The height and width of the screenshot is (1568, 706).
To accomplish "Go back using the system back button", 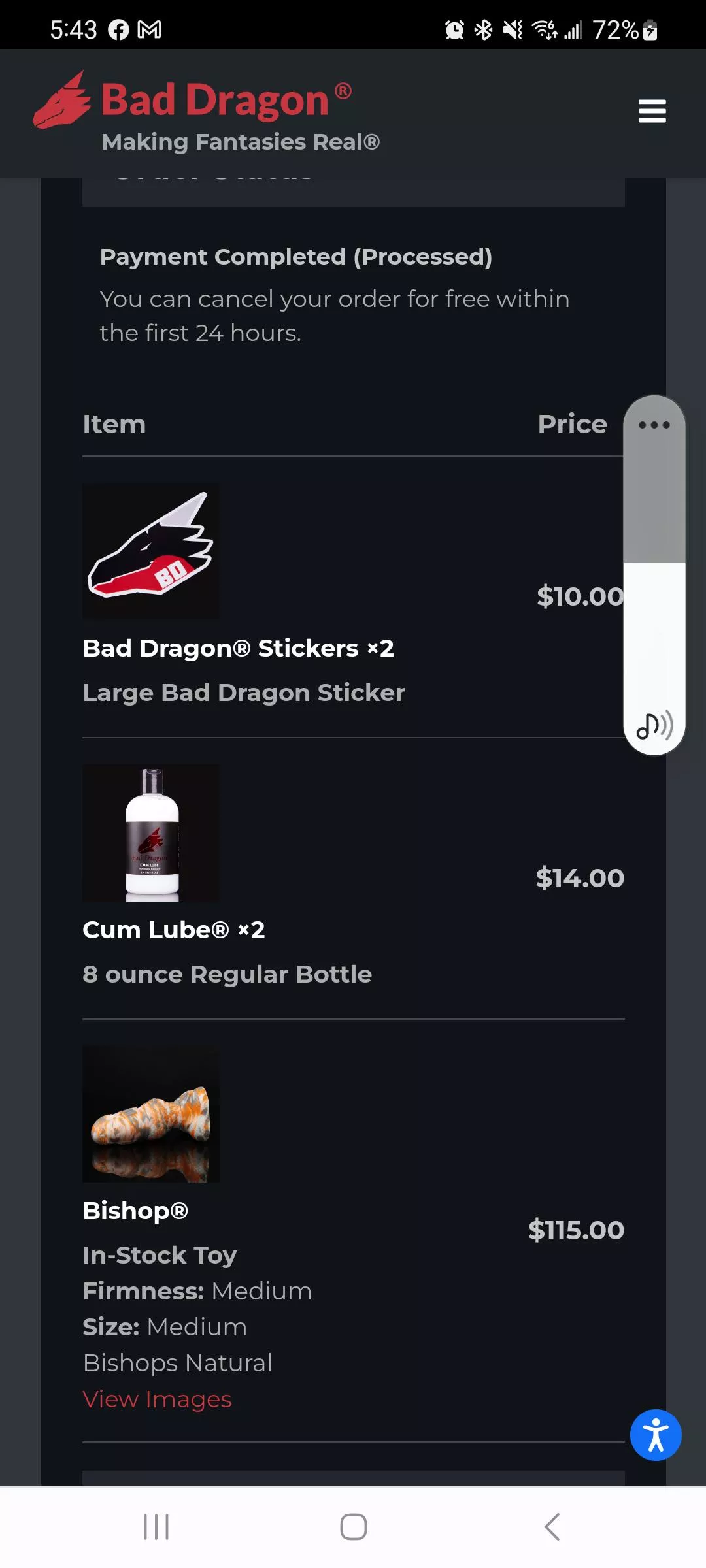I will click(x=551, y=1527).
